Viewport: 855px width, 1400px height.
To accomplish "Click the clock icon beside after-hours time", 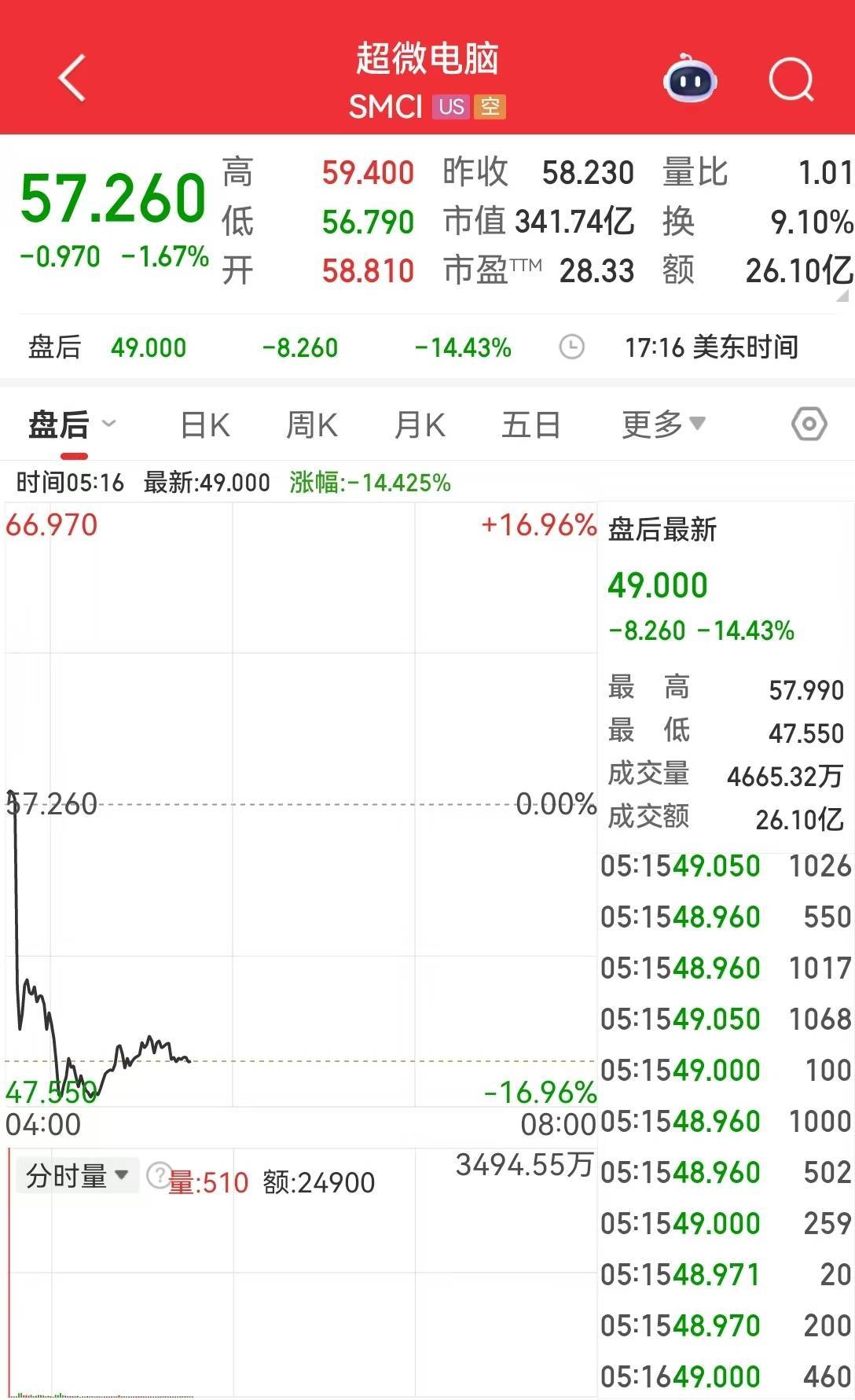I will click(x=573, y=346).
